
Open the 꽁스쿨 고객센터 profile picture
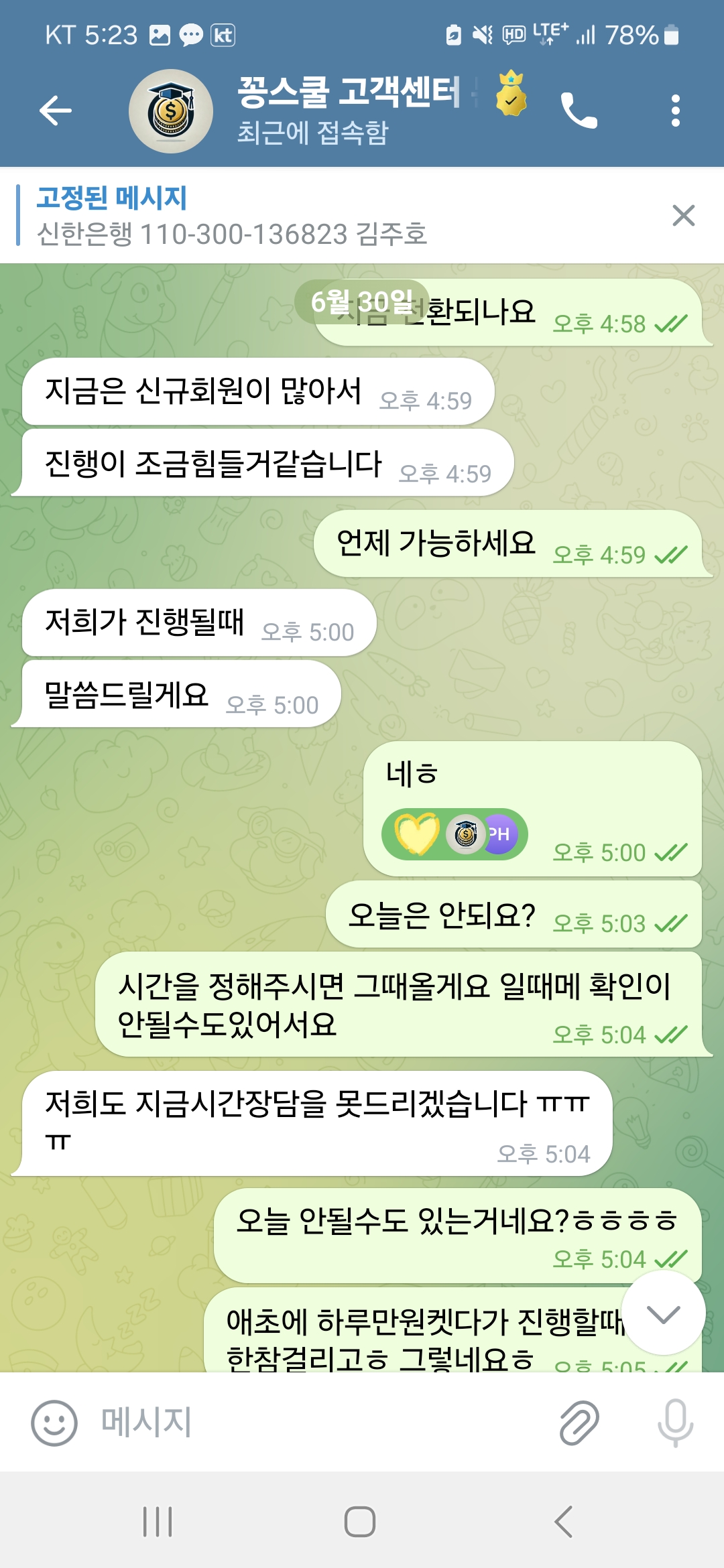(x=171, y=111)
